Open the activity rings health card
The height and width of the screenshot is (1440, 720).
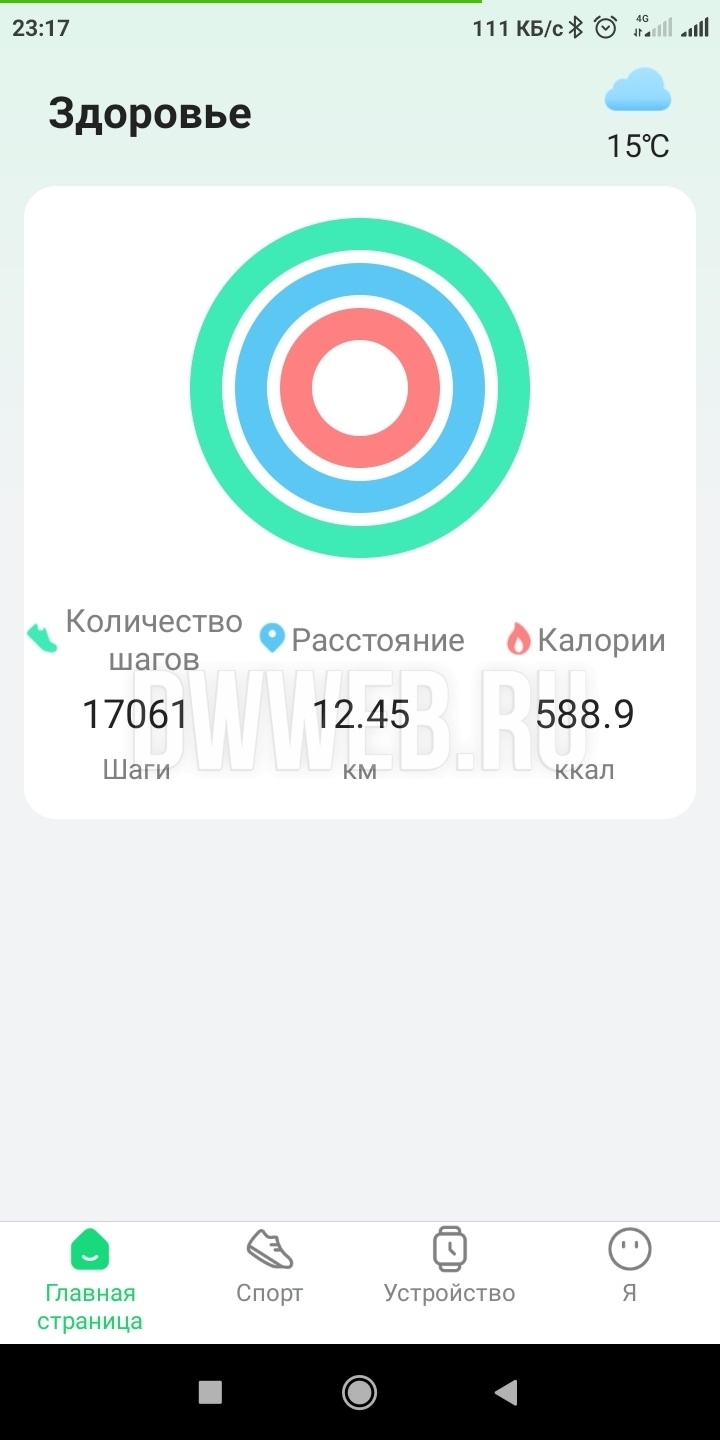(x=360, y=390)
